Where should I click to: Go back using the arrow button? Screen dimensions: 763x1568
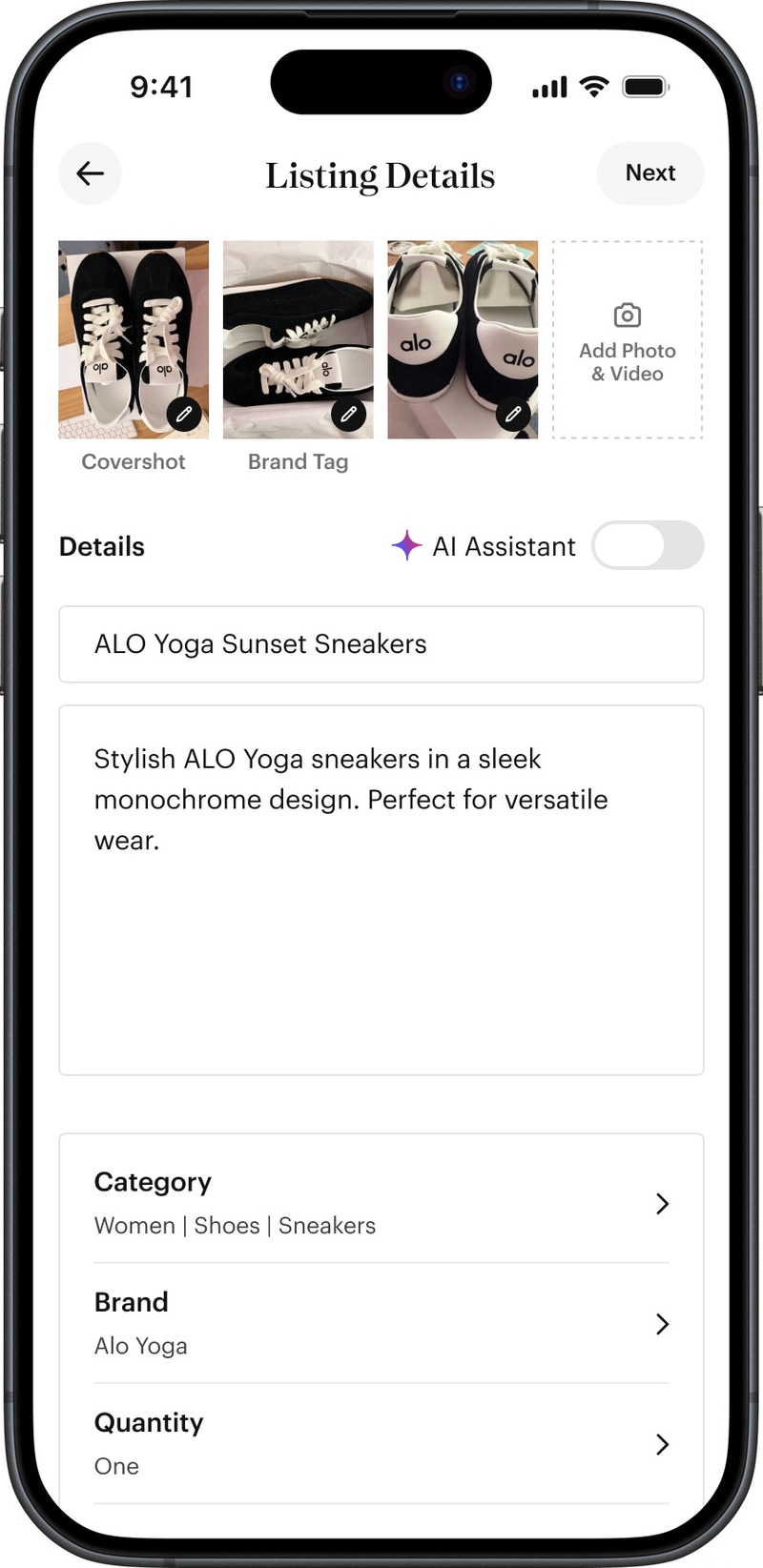(x=91, y=173)
